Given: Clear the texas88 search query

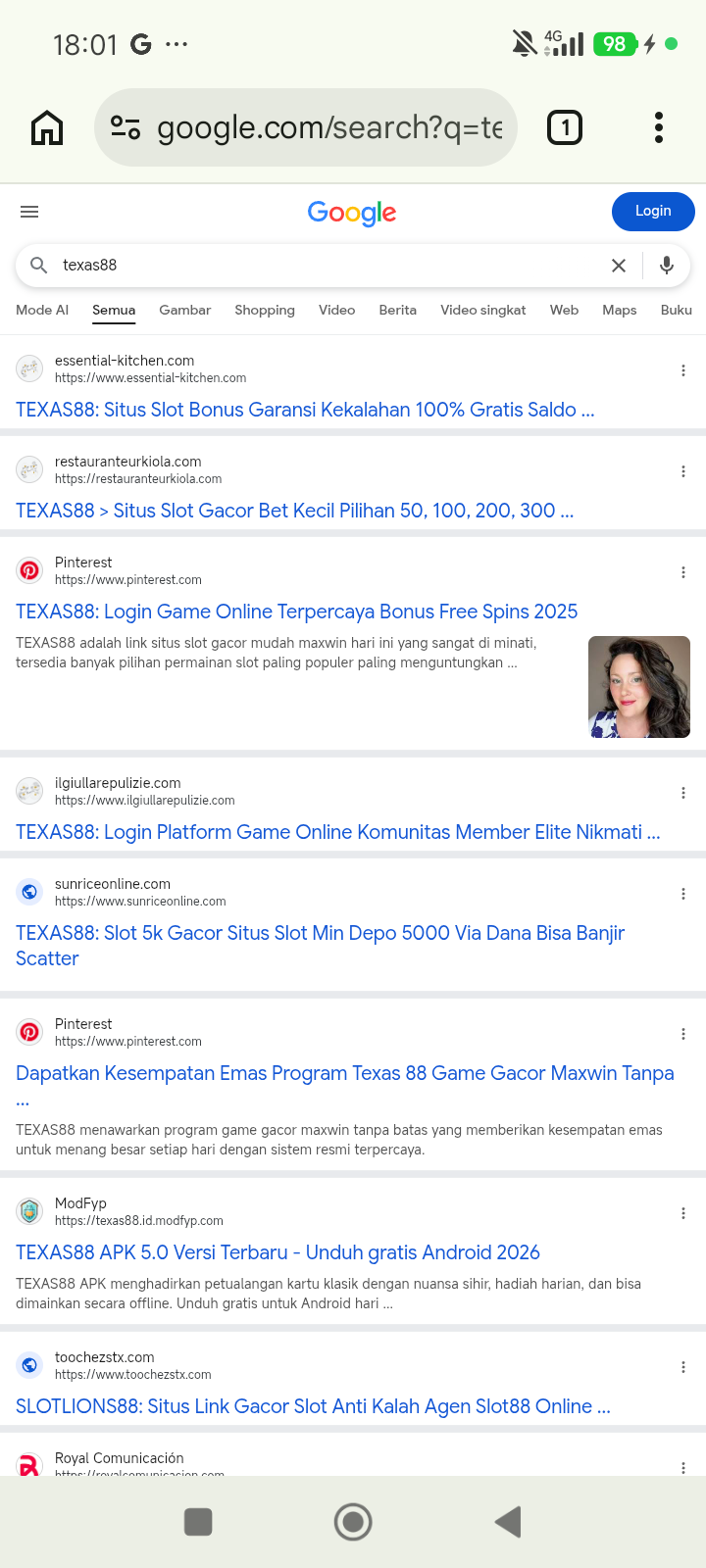Looking at the screenshot, I should pos(619,266).
